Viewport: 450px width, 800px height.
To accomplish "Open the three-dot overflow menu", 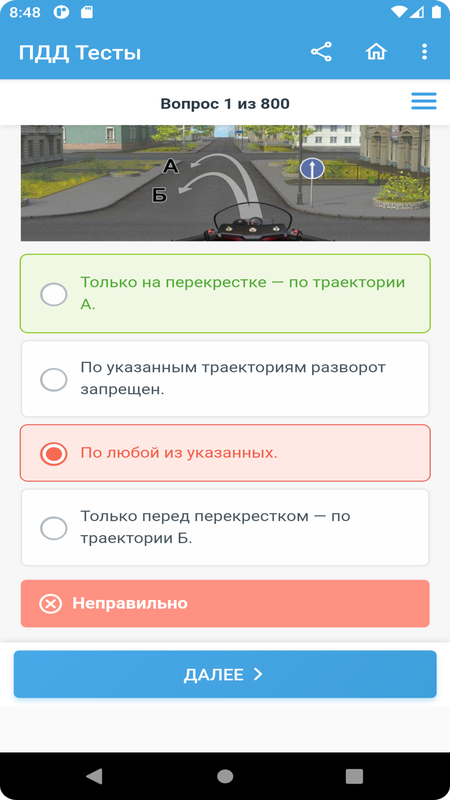I will tap(424, 52).
